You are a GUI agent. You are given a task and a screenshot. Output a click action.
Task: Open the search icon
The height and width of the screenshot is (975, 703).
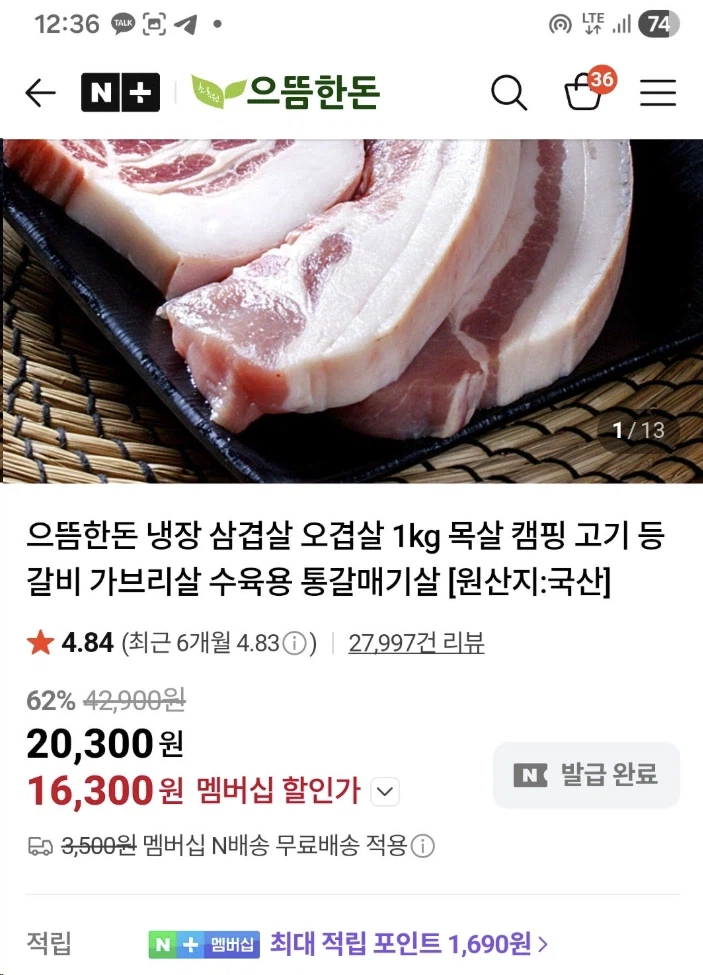pyautogui.click(x=509, y=93)
